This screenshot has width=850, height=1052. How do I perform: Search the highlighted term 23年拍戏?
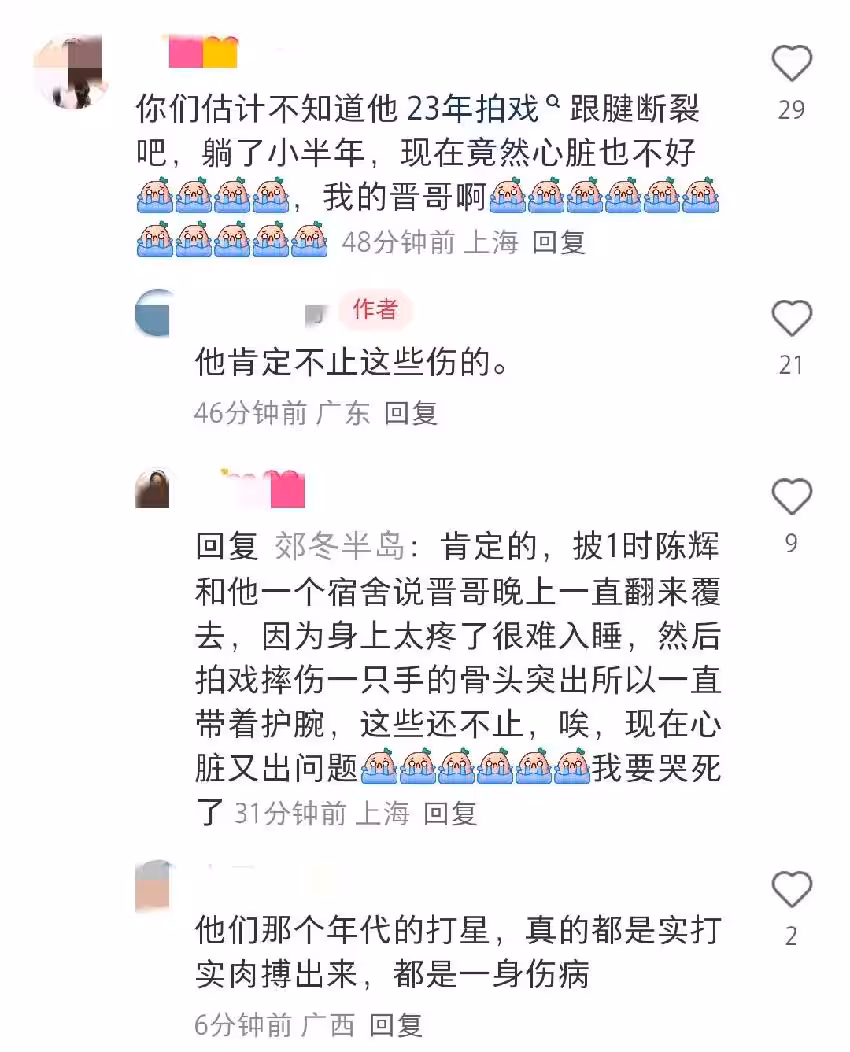click(x=488, y=107)
